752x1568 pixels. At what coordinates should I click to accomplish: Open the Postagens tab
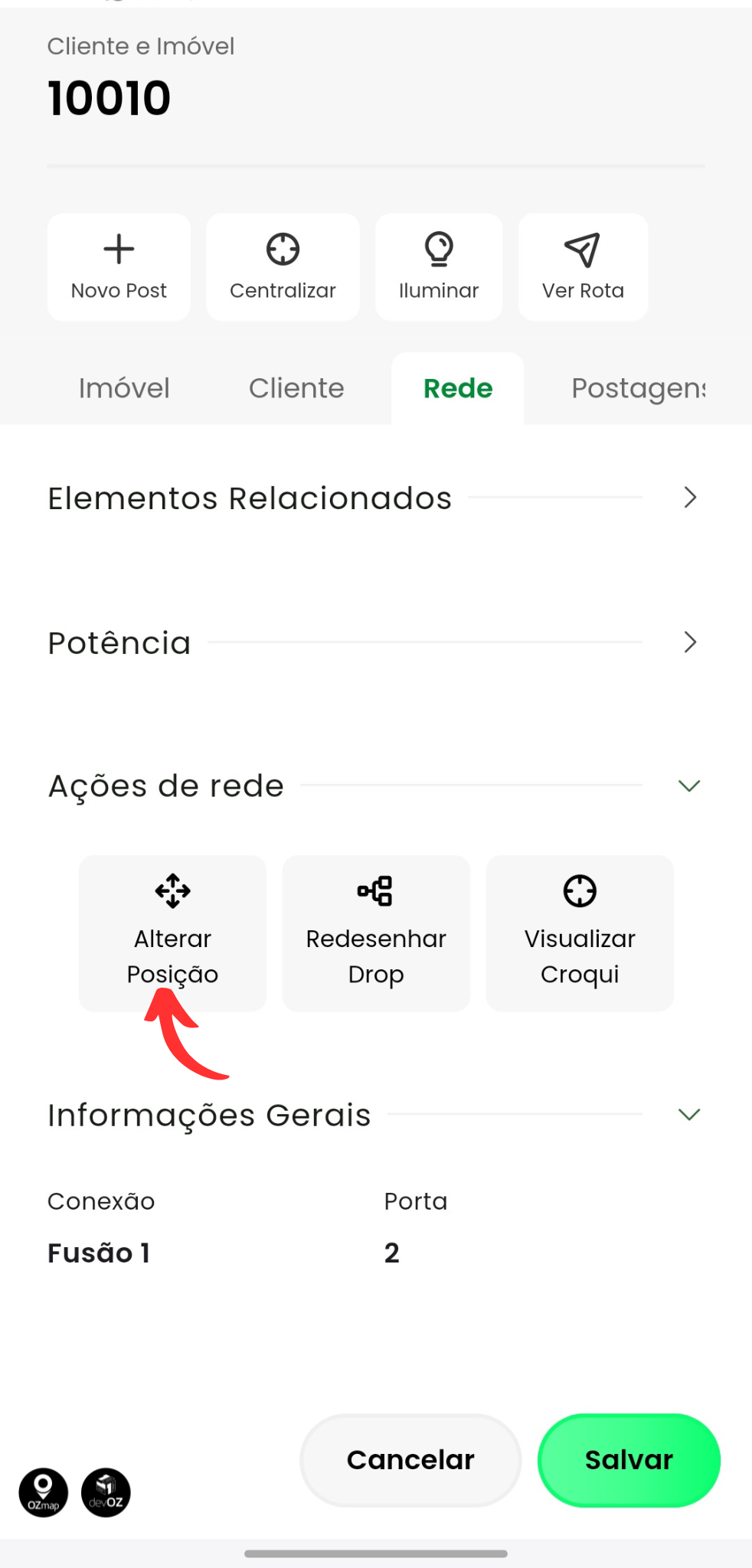(x=638, y=388)
